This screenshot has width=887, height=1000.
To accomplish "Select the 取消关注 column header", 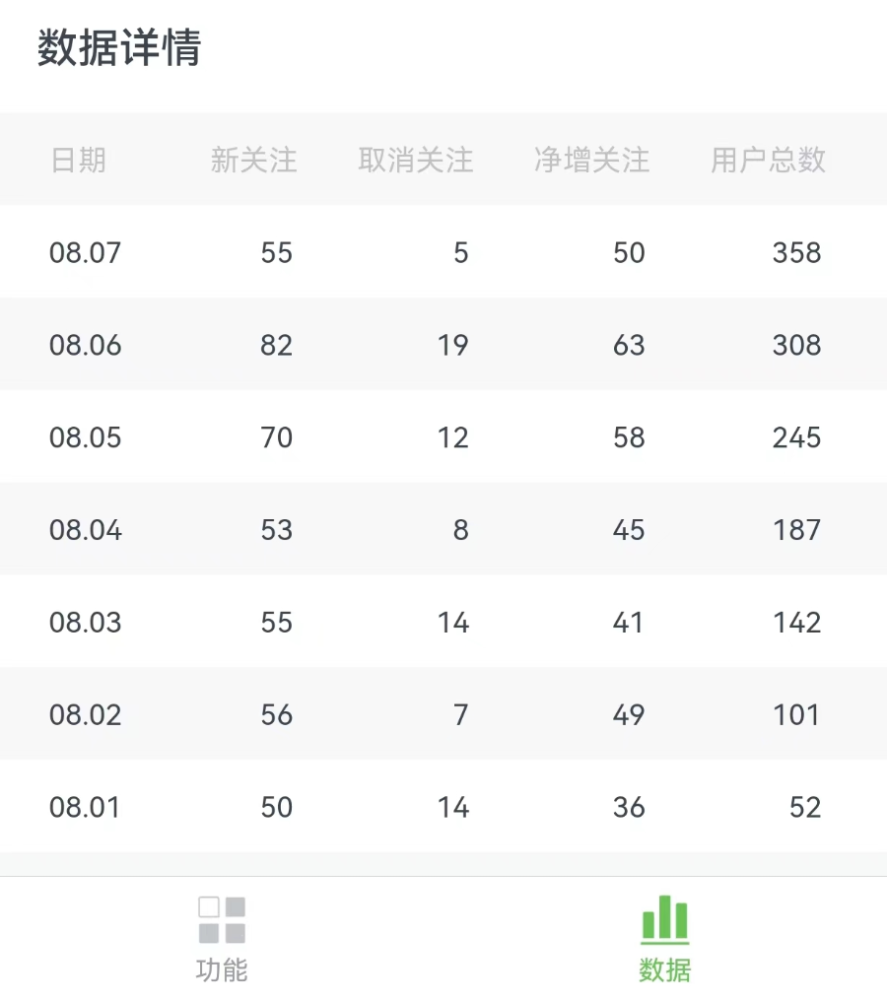I will coord(416,160).
